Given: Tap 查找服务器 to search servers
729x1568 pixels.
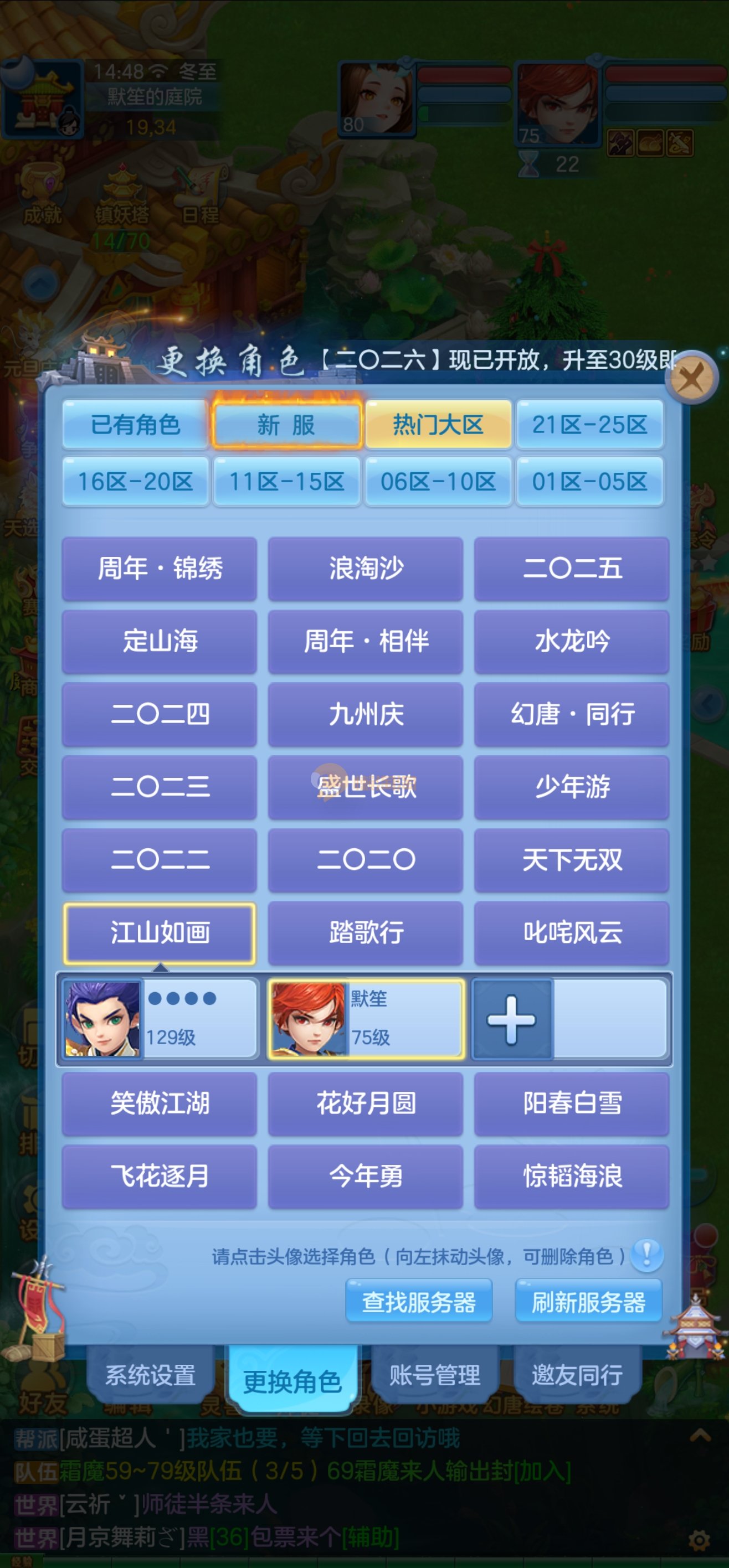Looking at the screenshot, I should [x=418, y=1302].
